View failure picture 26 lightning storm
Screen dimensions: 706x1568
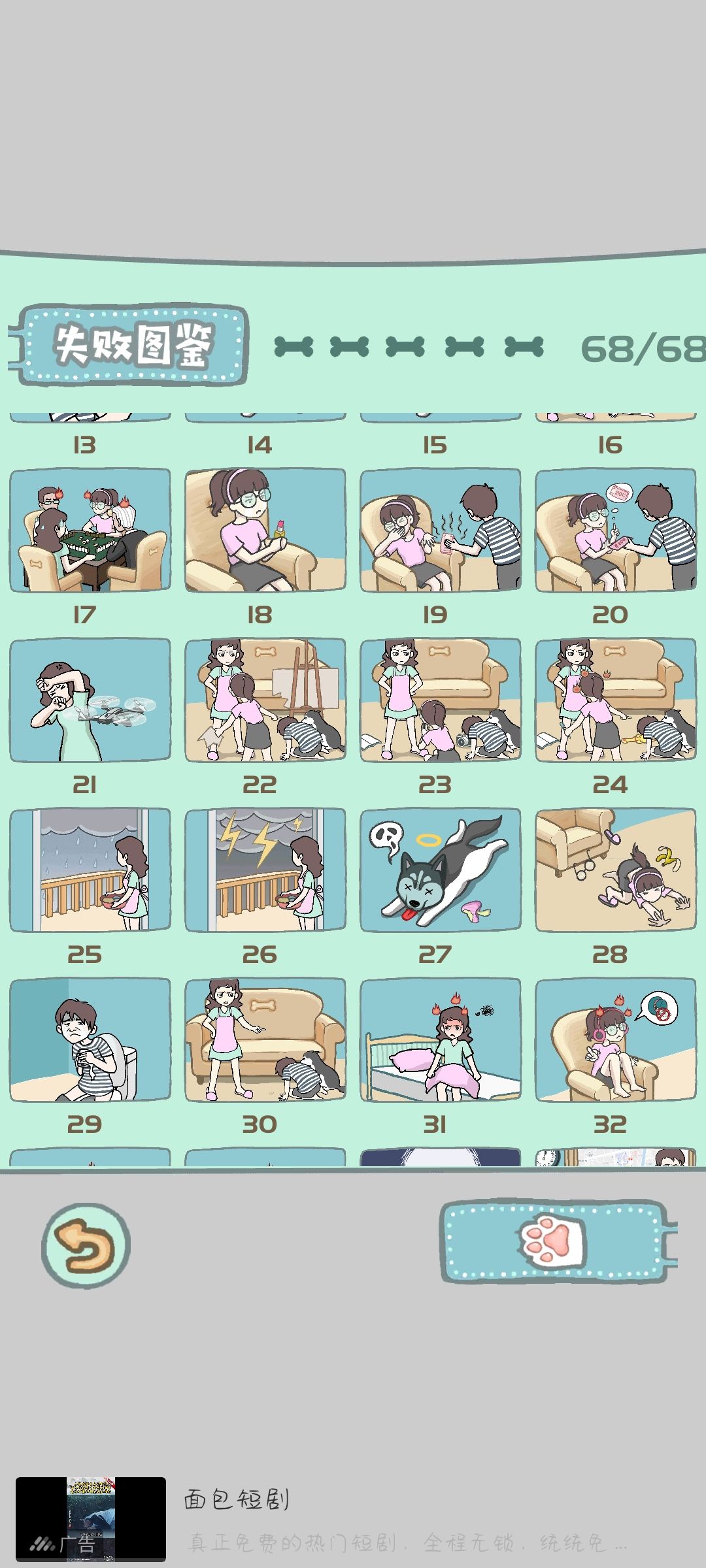coord(265,870)
